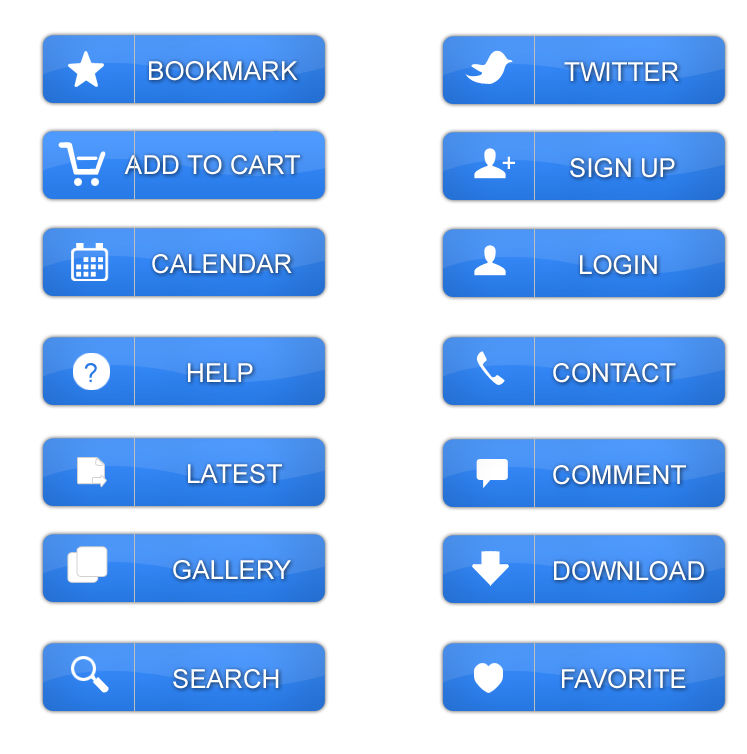Image resolution: width=747 pixels, height=754 pixels.
Task: Click the SEARCH button label
Action: 225,677
